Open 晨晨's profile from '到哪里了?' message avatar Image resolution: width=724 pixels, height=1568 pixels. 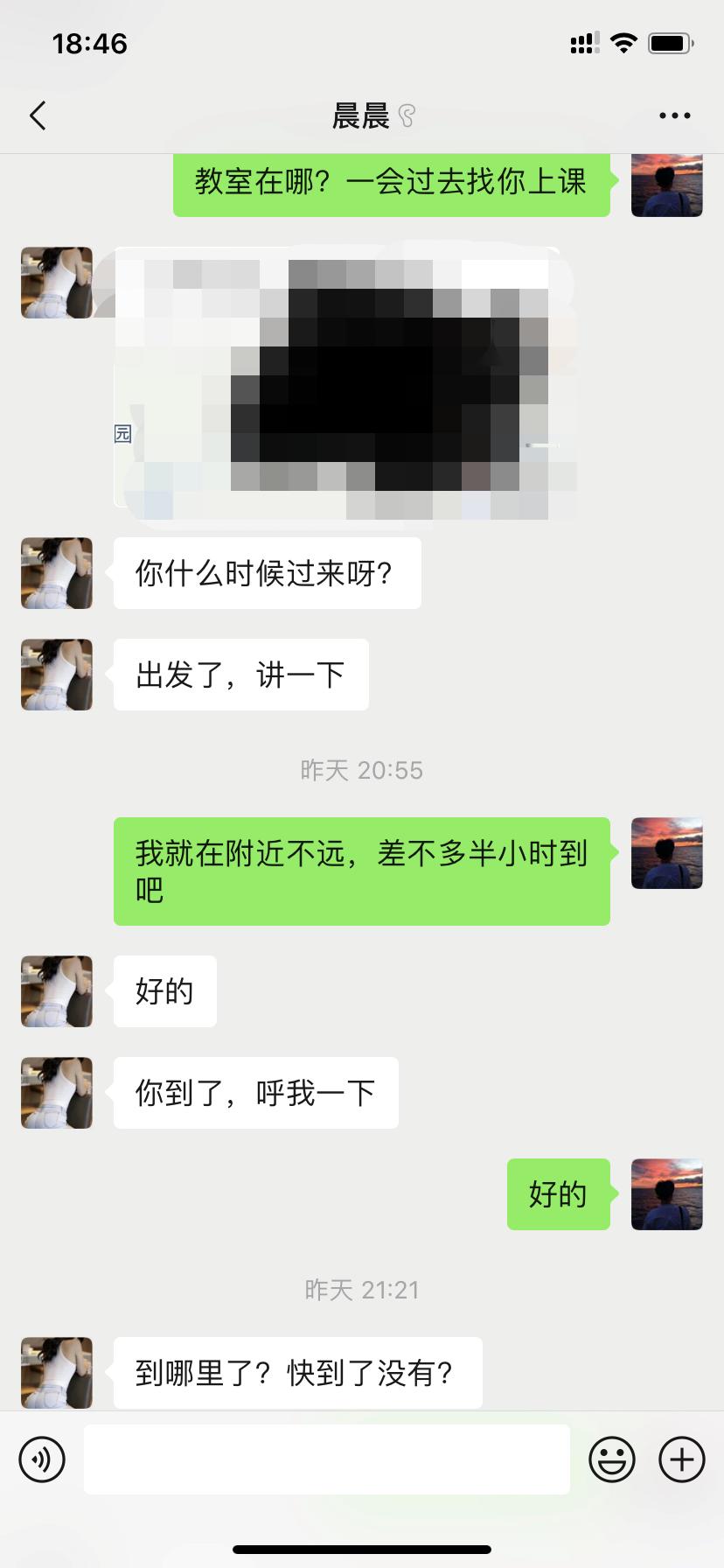click(57, 1372)
